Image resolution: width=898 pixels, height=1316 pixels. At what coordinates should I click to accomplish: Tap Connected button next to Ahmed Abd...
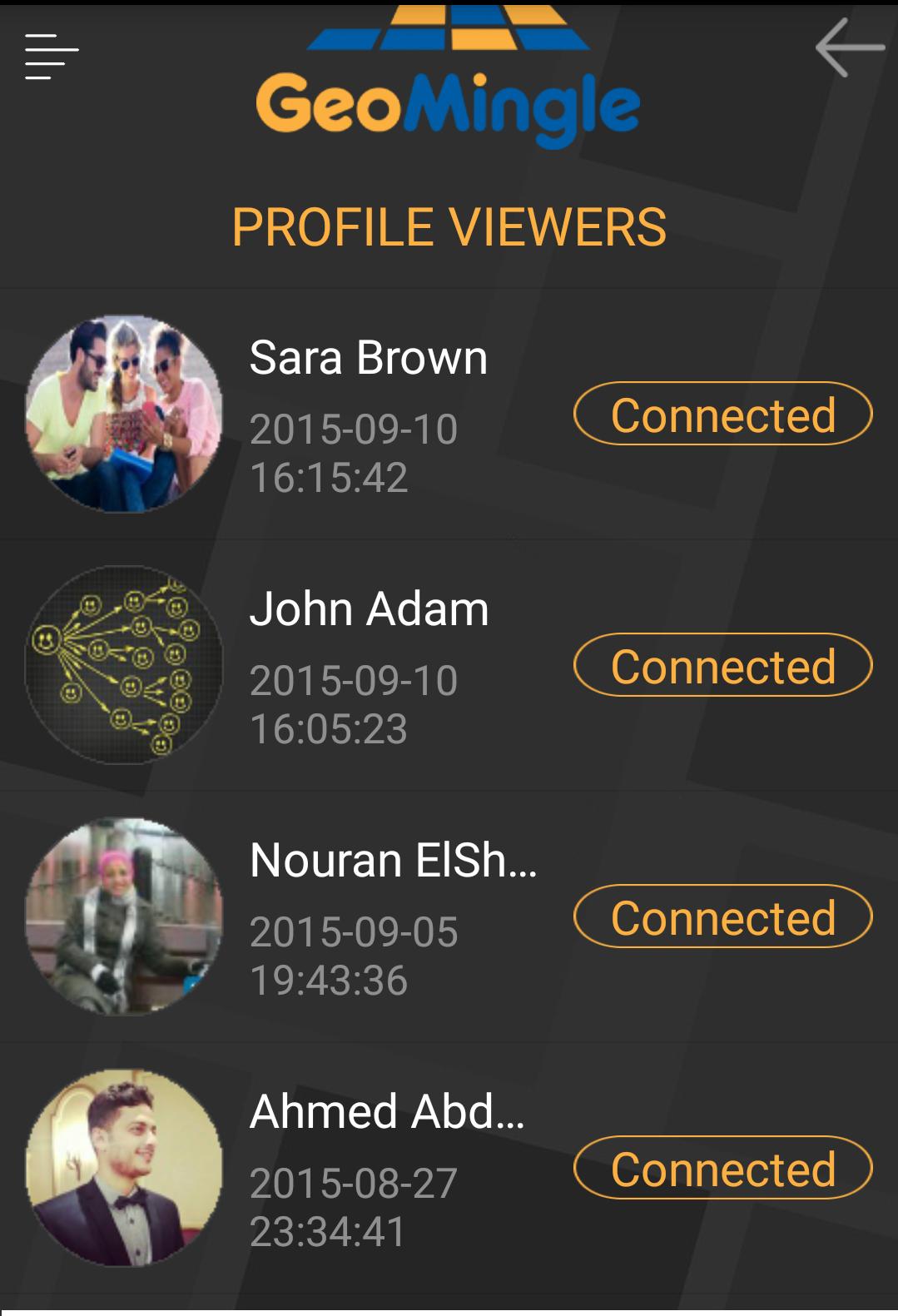pos(722,1168)
